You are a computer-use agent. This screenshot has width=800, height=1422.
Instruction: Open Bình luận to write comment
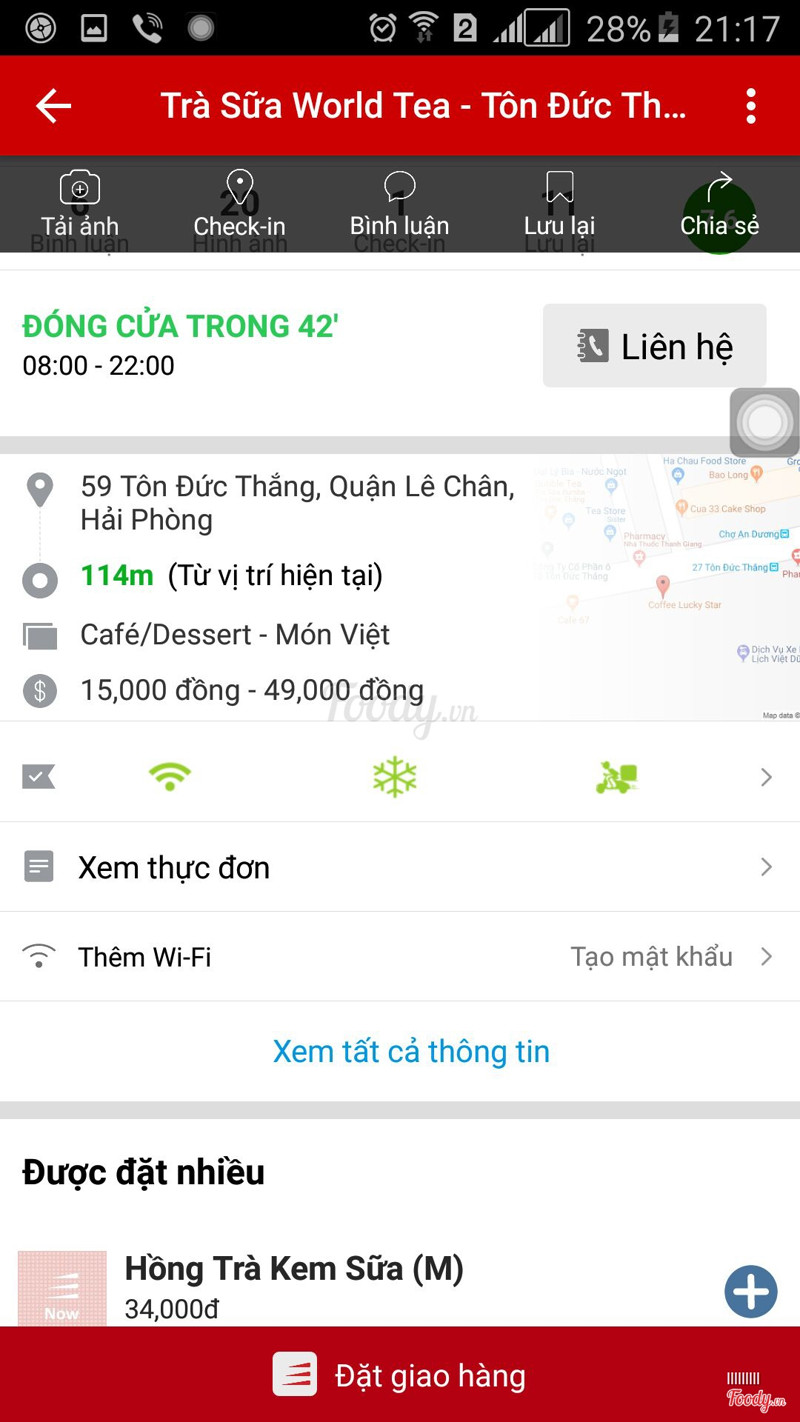click(x=399, y=205)
